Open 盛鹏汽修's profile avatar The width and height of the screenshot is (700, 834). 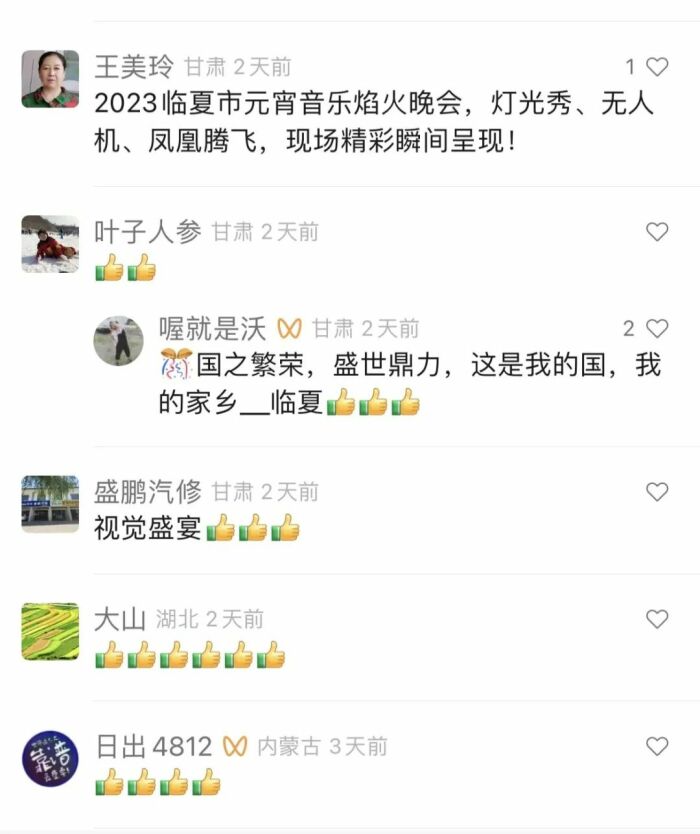[x=50, y=503]
